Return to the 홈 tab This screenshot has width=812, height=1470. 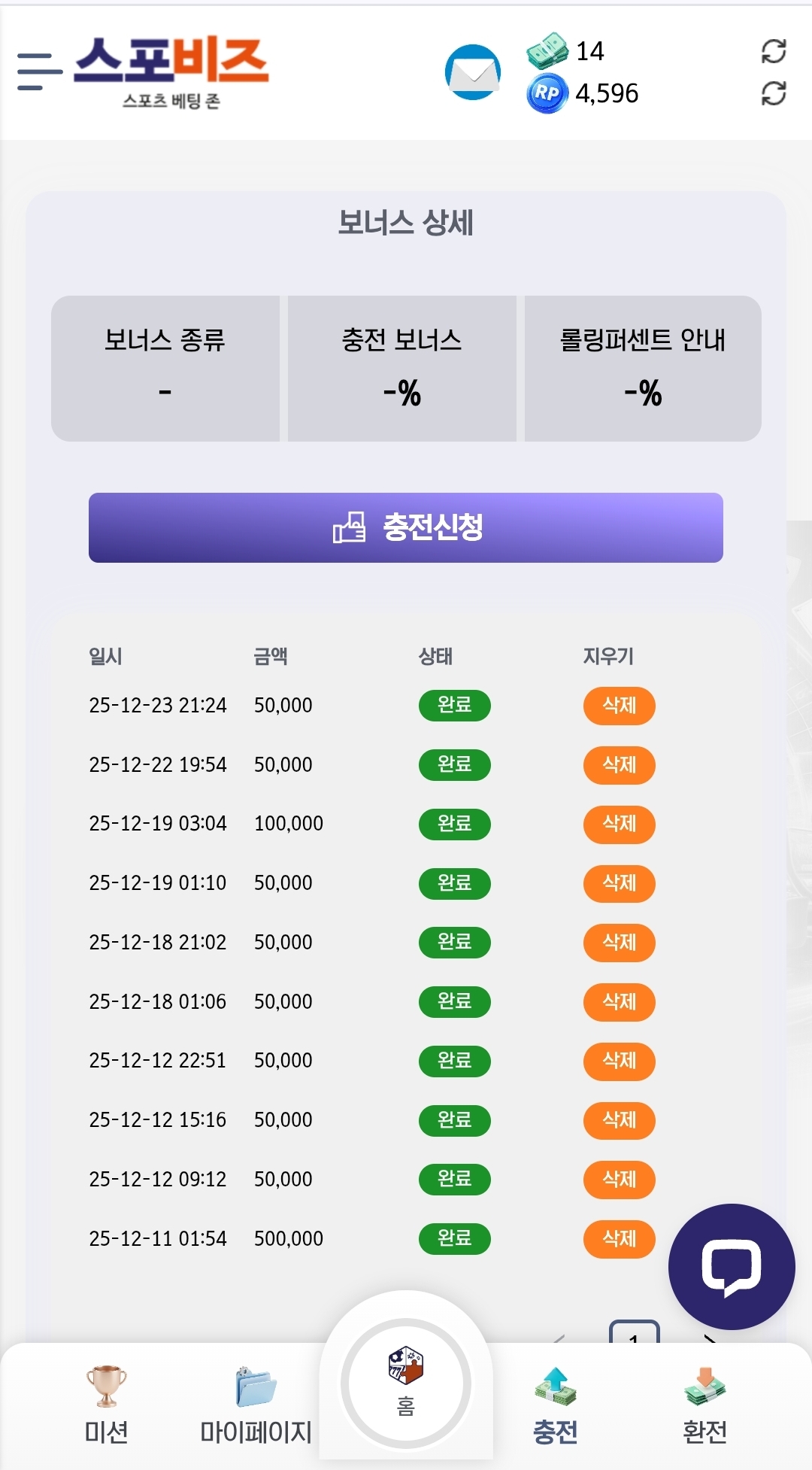(406, 1383)
